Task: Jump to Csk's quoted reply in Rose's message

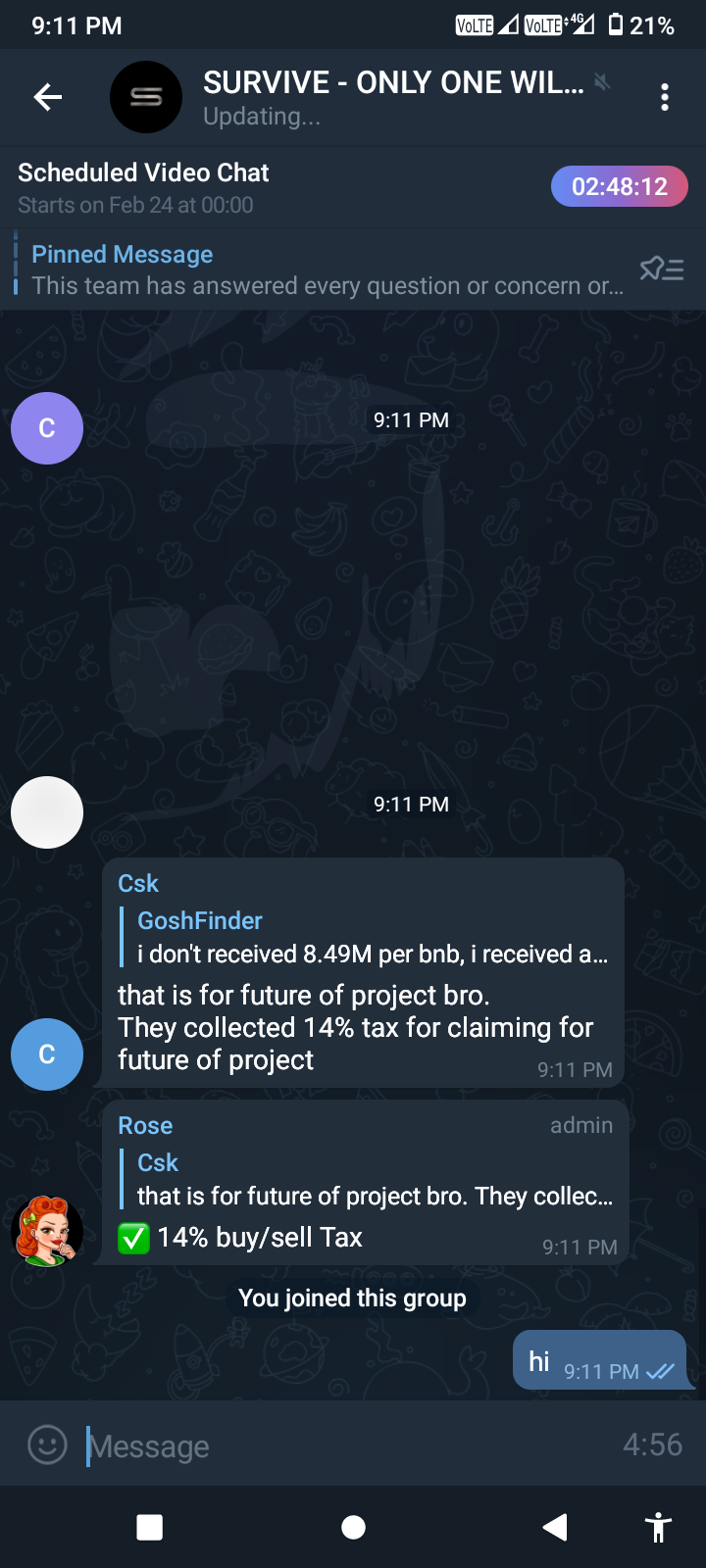Action: 373,1180
